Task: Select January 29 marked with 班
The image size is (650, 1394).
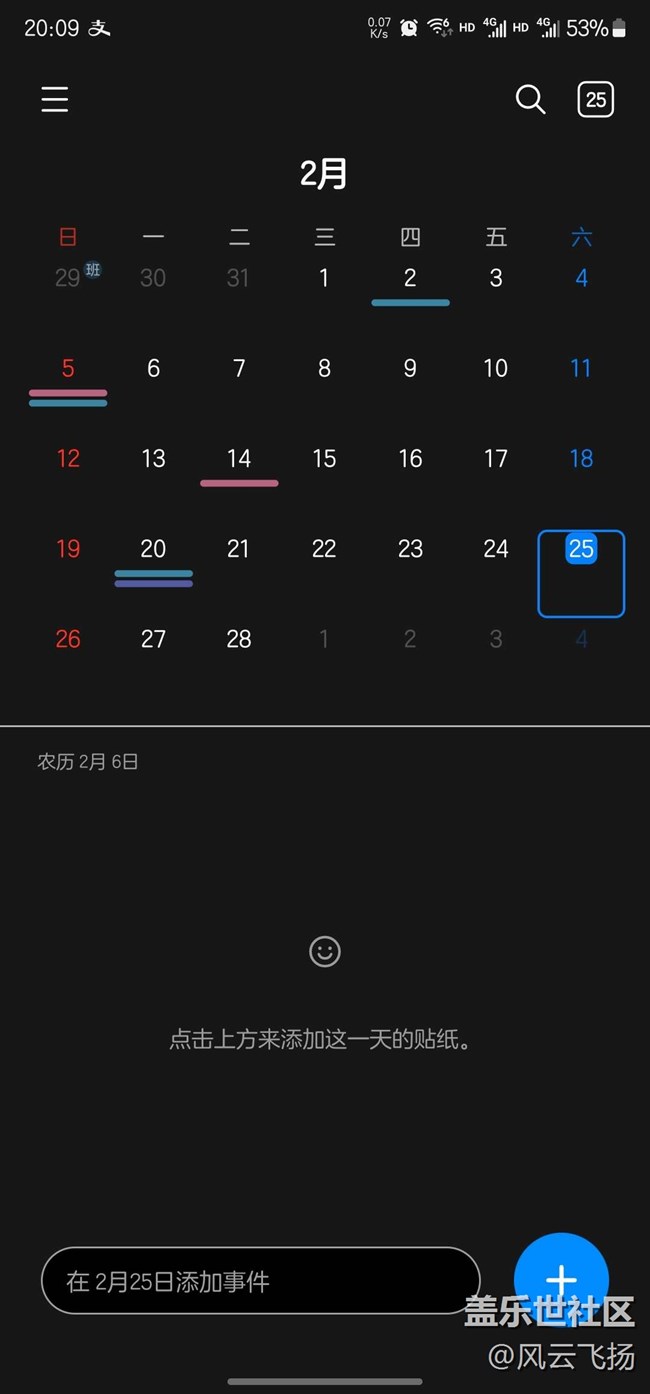Action: point(68,279)
